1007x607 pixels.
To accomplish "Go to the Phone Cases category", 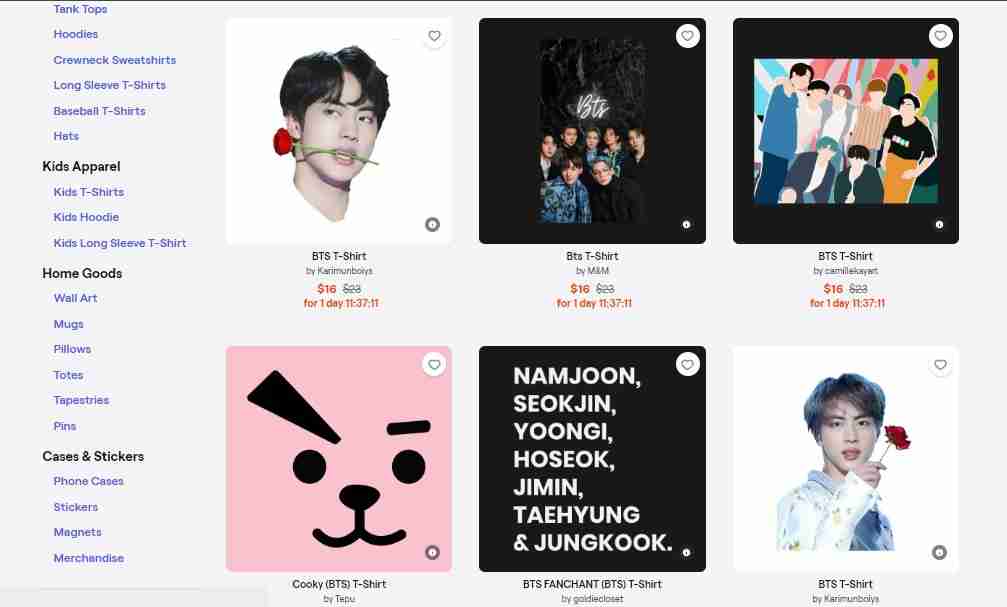I will [x=89, y=481].
